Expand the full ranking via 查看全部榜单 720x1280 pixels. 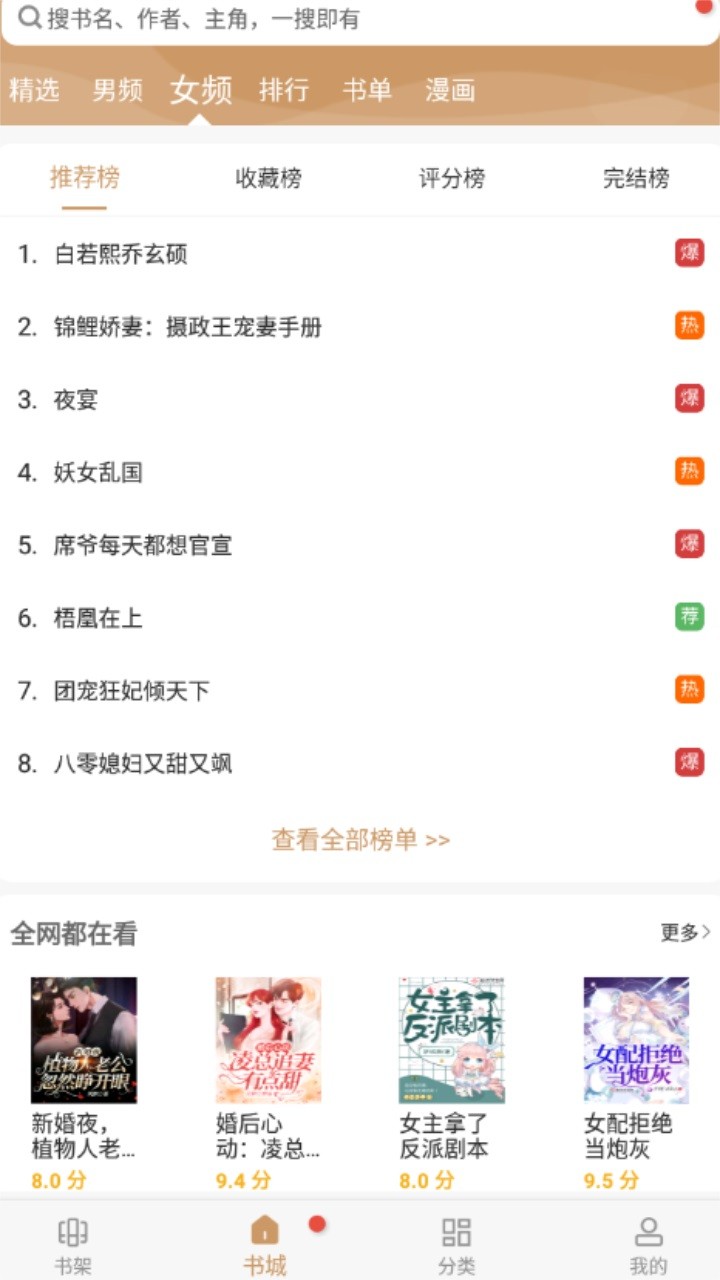[x=360, y=838]
